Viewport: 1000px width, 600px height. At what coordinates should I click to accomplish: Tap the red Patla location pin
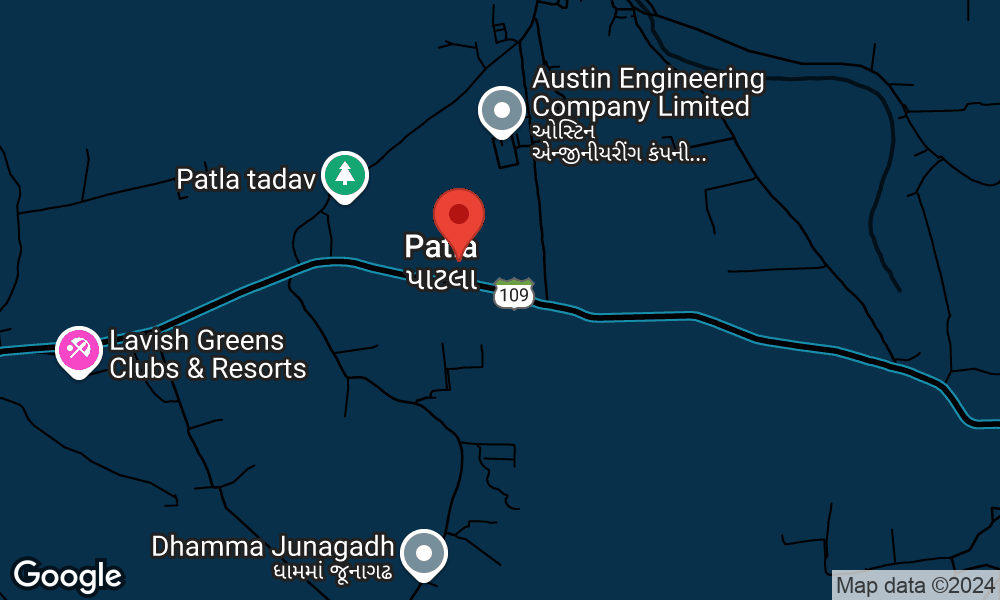[459, 216]
